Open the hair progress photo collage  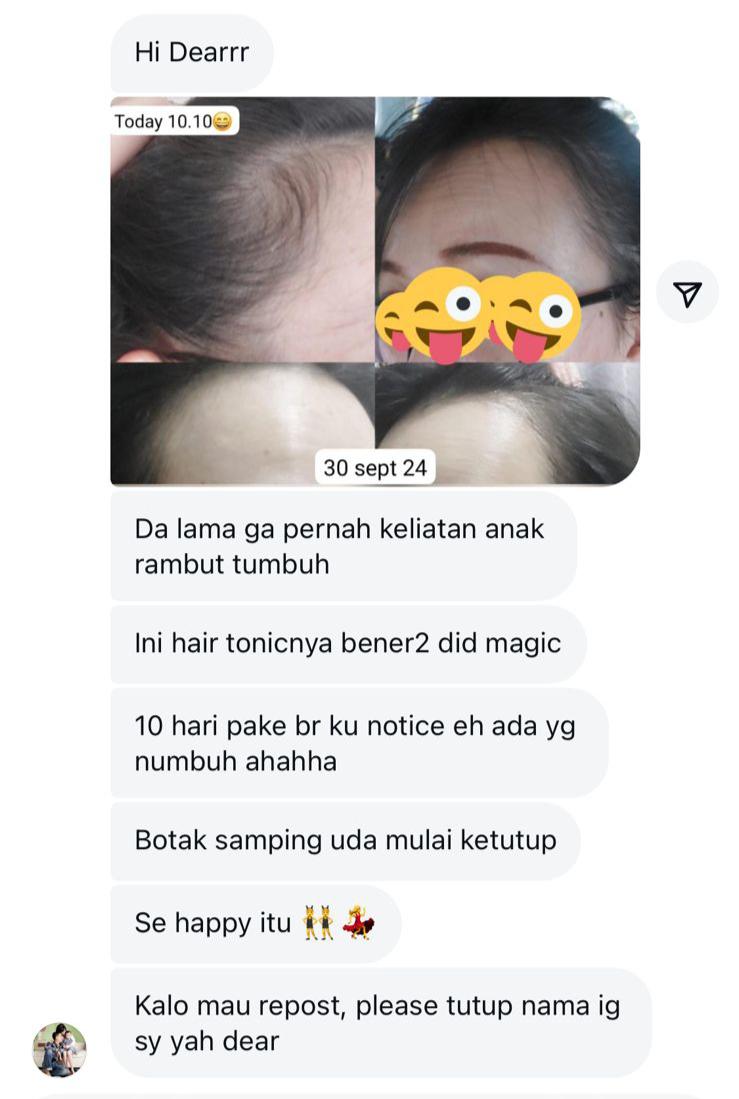[x=374, y=290]
